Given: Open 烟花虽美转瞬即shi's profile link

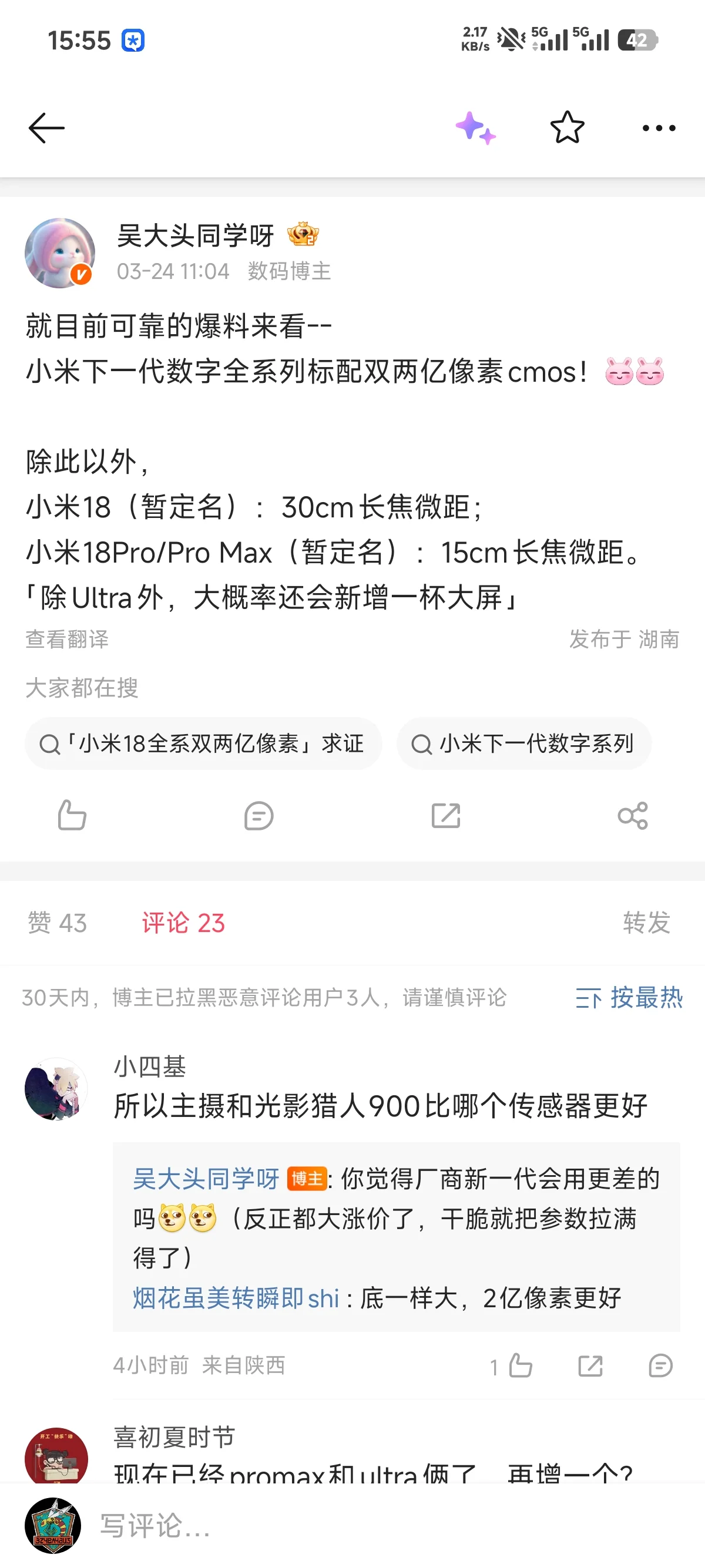Looking at the screenshot, I should tap(236, 1298).
